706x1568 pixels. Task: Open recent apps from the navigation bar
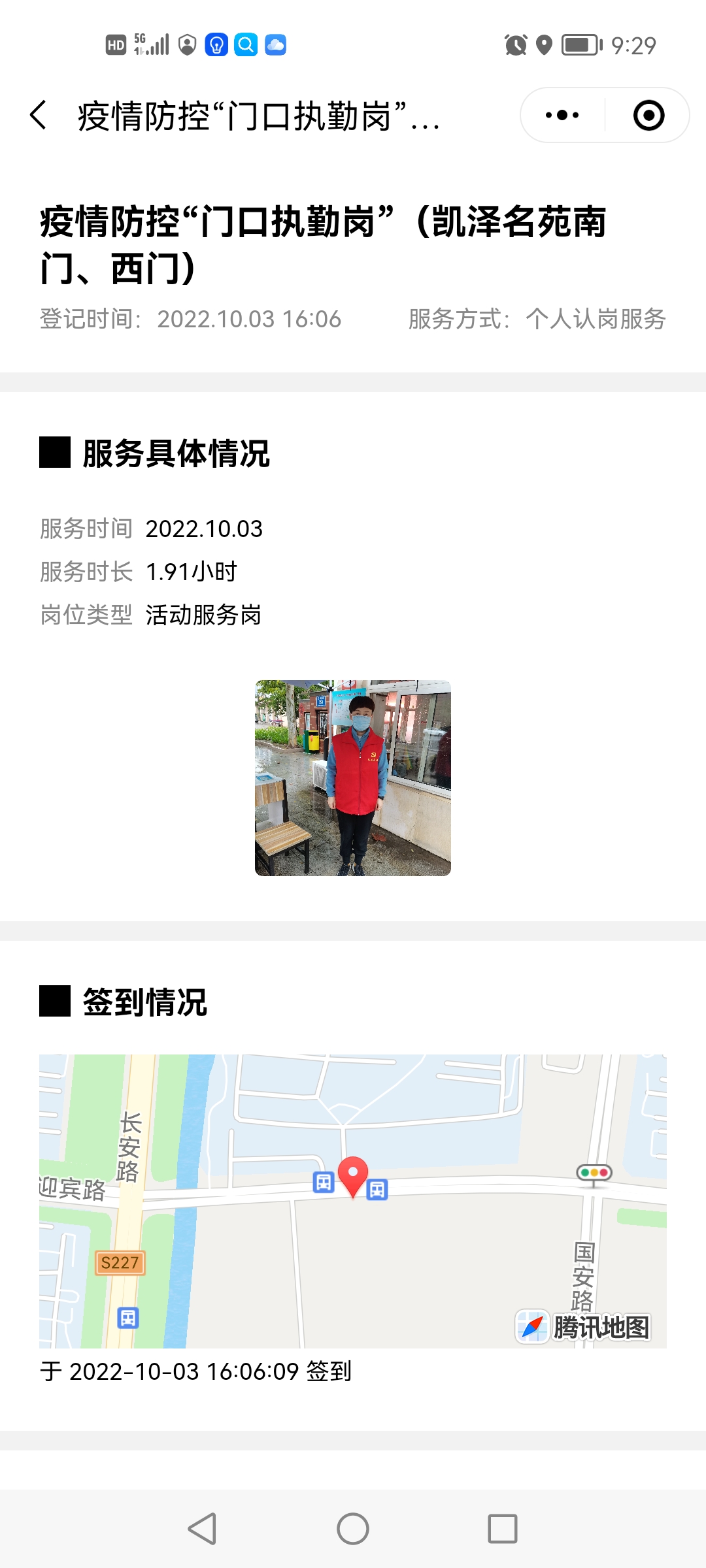[x=503, y=1529]
